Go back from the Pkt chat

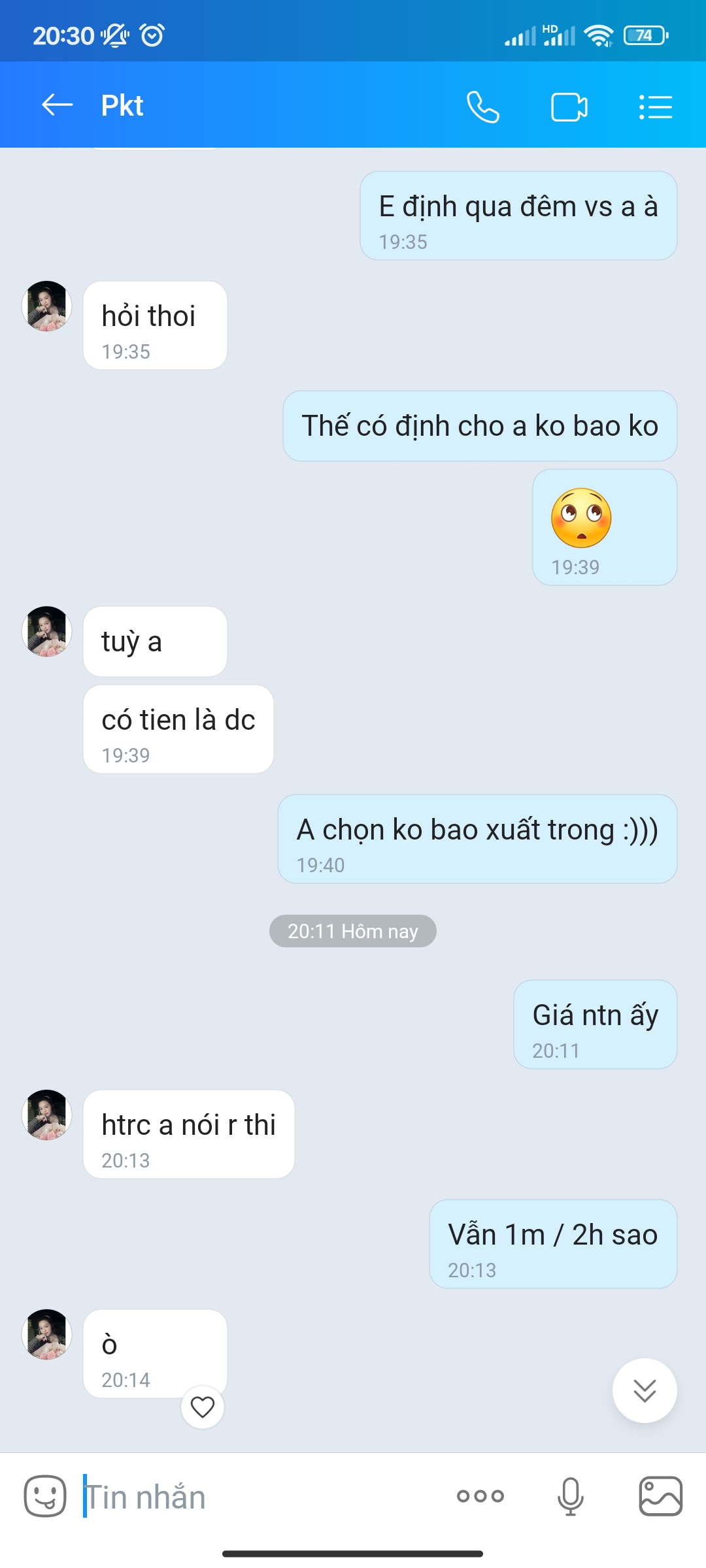click(x=57, y=105)
